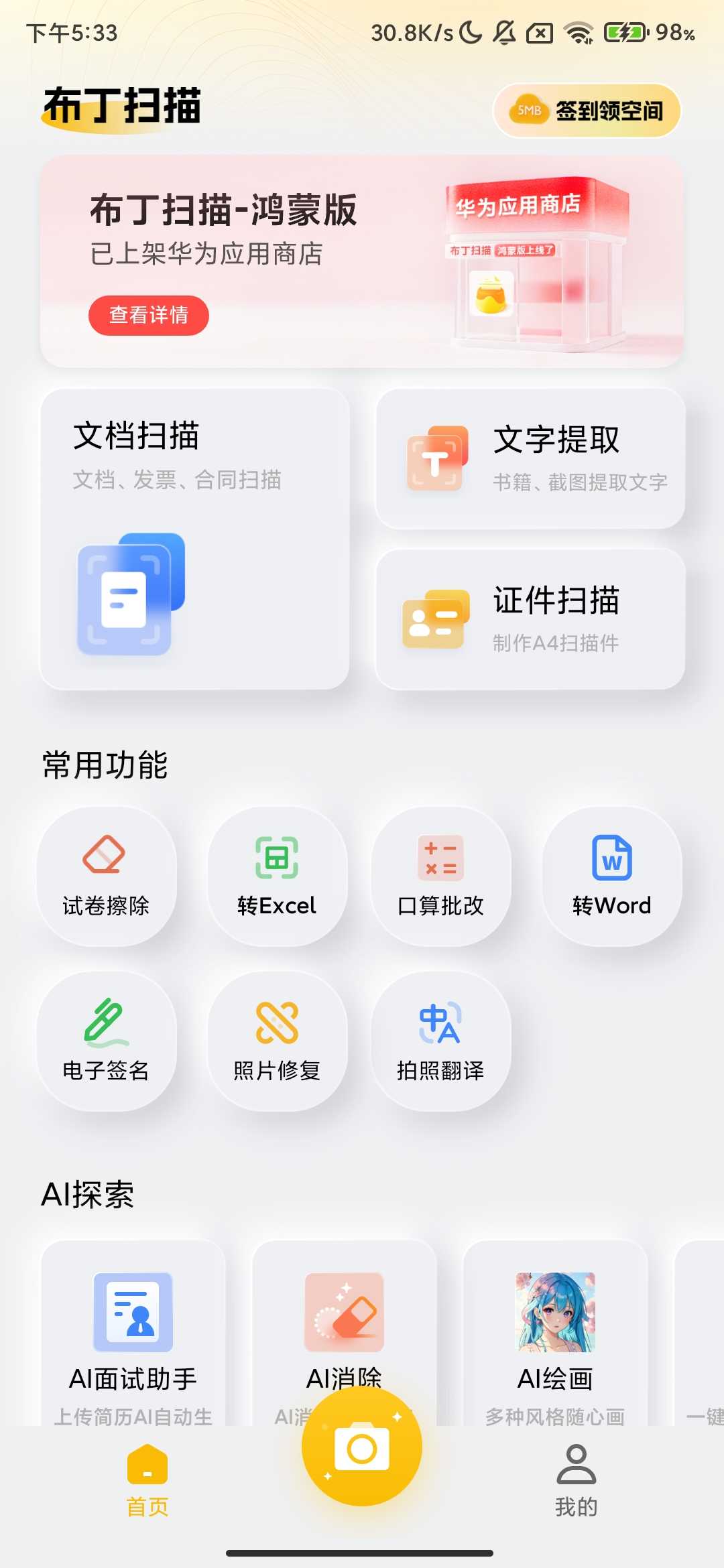Tap 查看详情 on the HarmonyOS banner

point(148,314)
